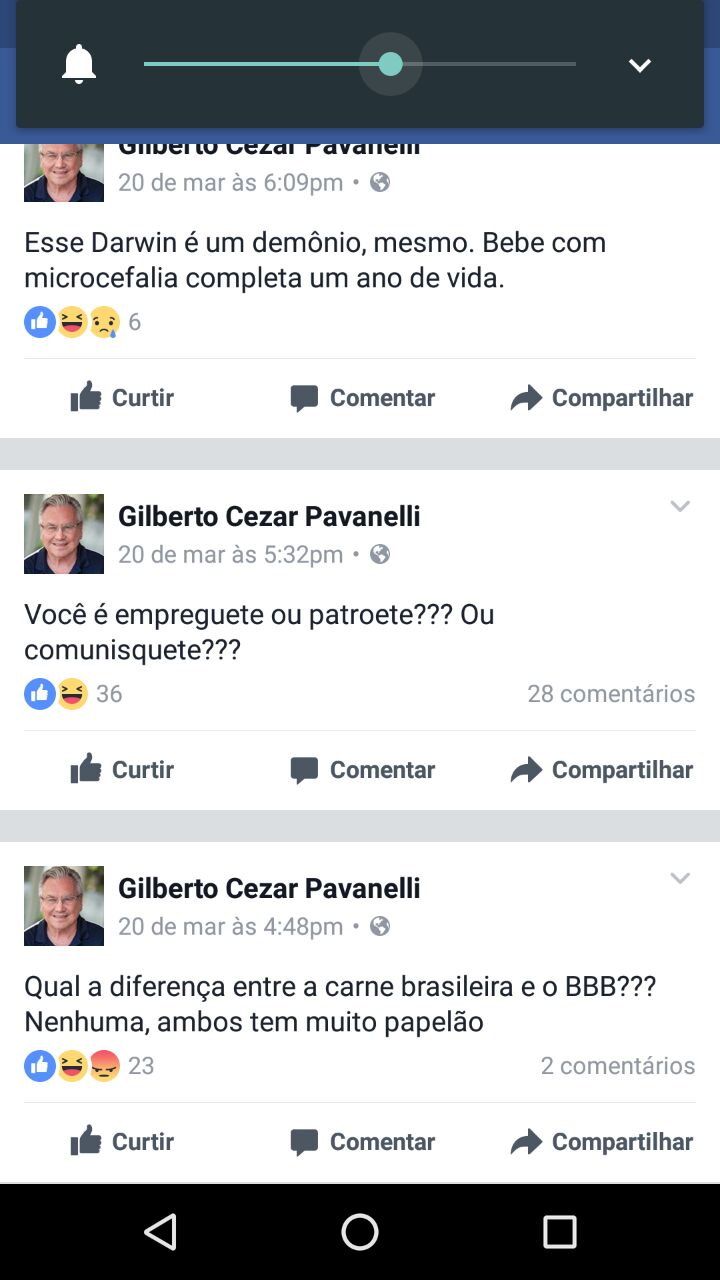Open Gilberto's profile from the 5:32pm post

(x=269, y=517)
